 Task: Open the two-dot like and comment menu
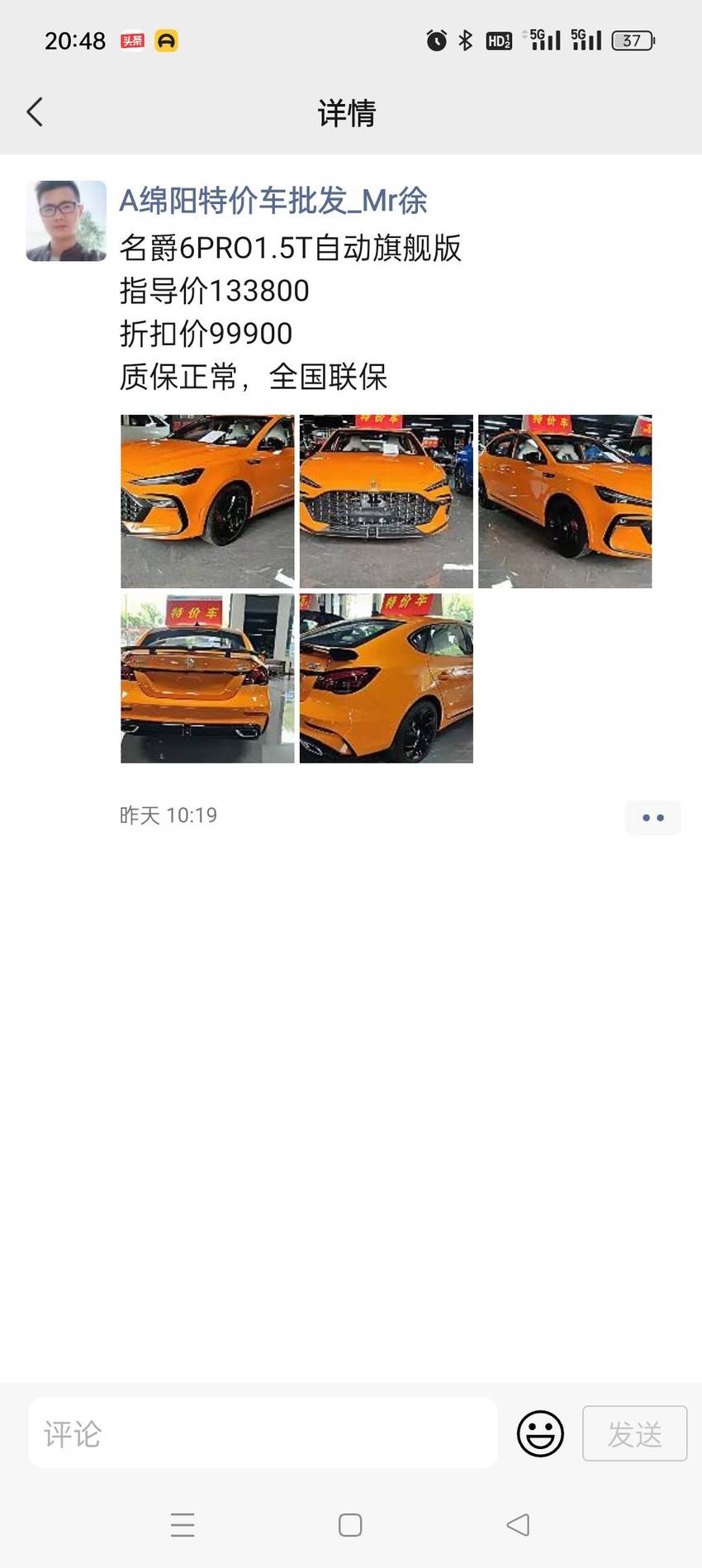653,818
